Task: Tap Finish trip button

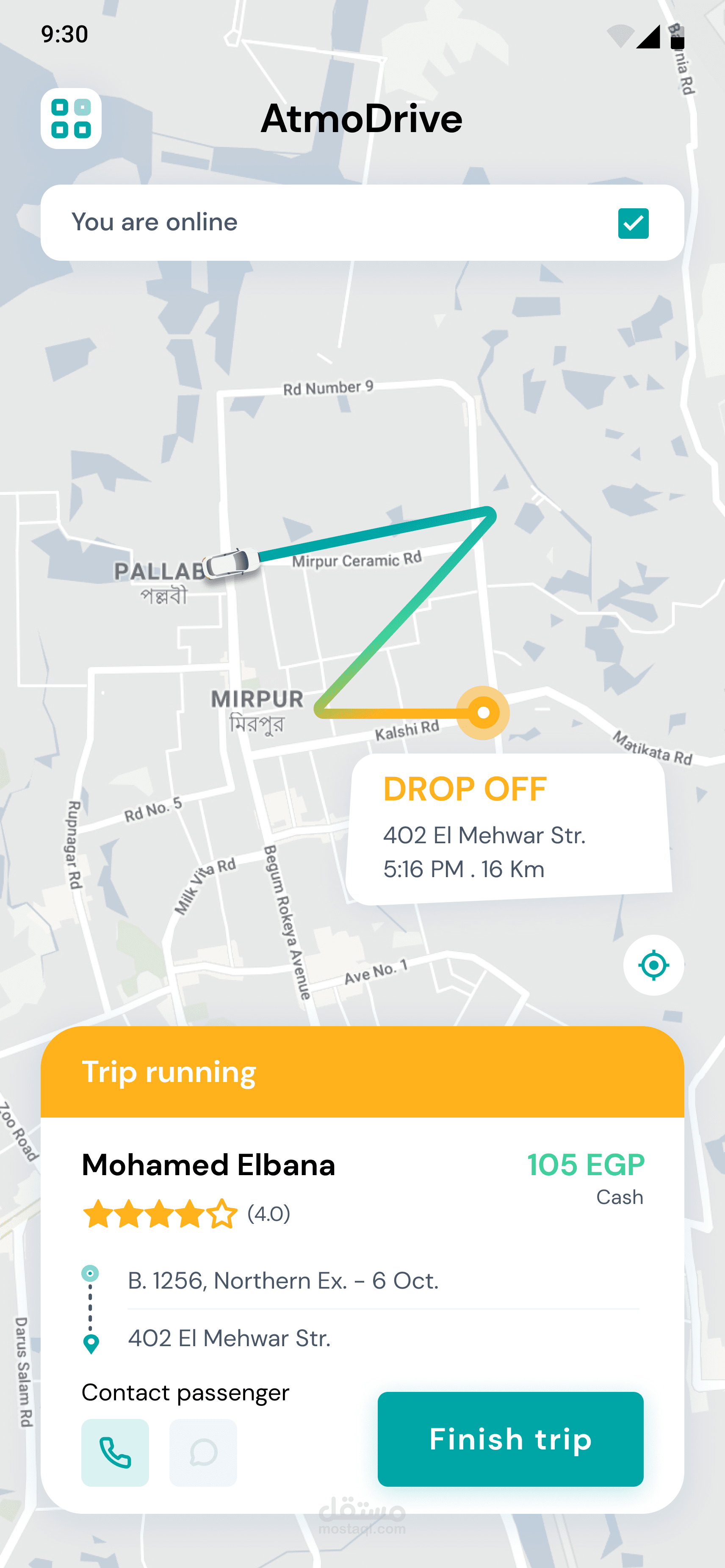Action: pyautogui.click(x=510, y=1439)
